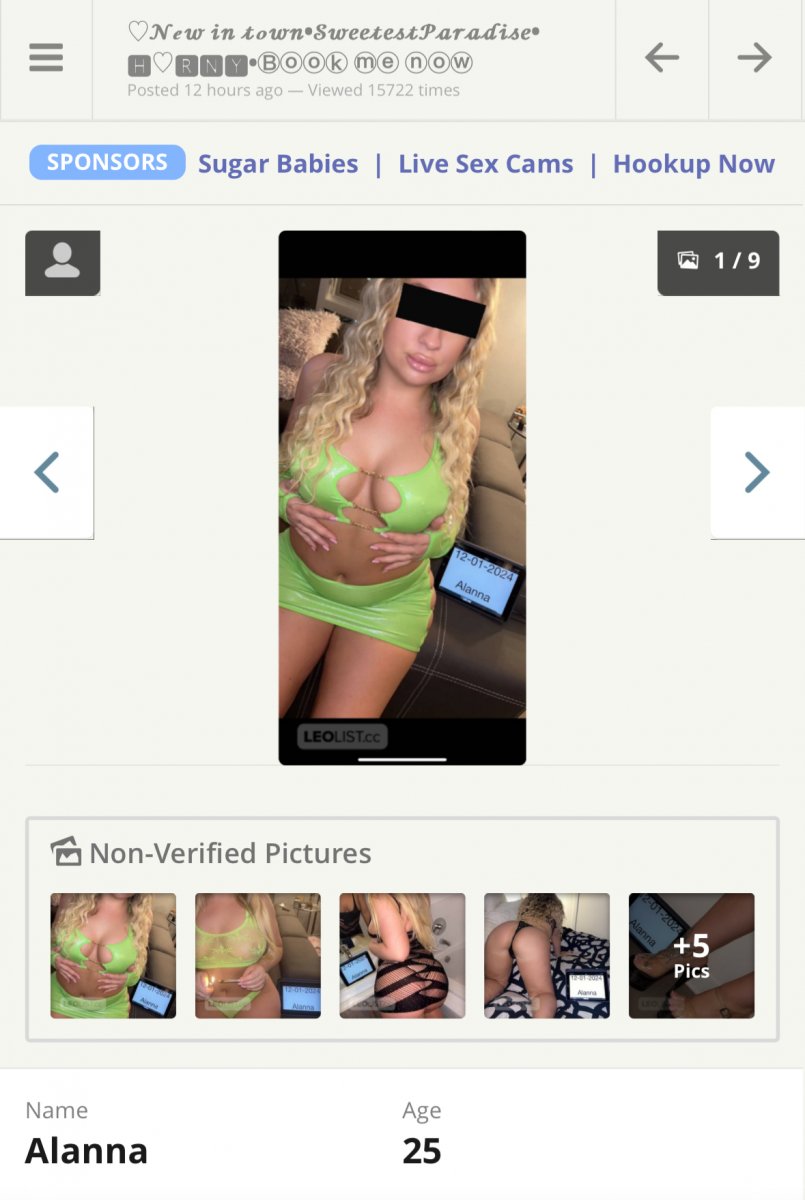805x1200 pixels.
Task: View the +5 Pics thumbnail
Action: coord(691,955)
